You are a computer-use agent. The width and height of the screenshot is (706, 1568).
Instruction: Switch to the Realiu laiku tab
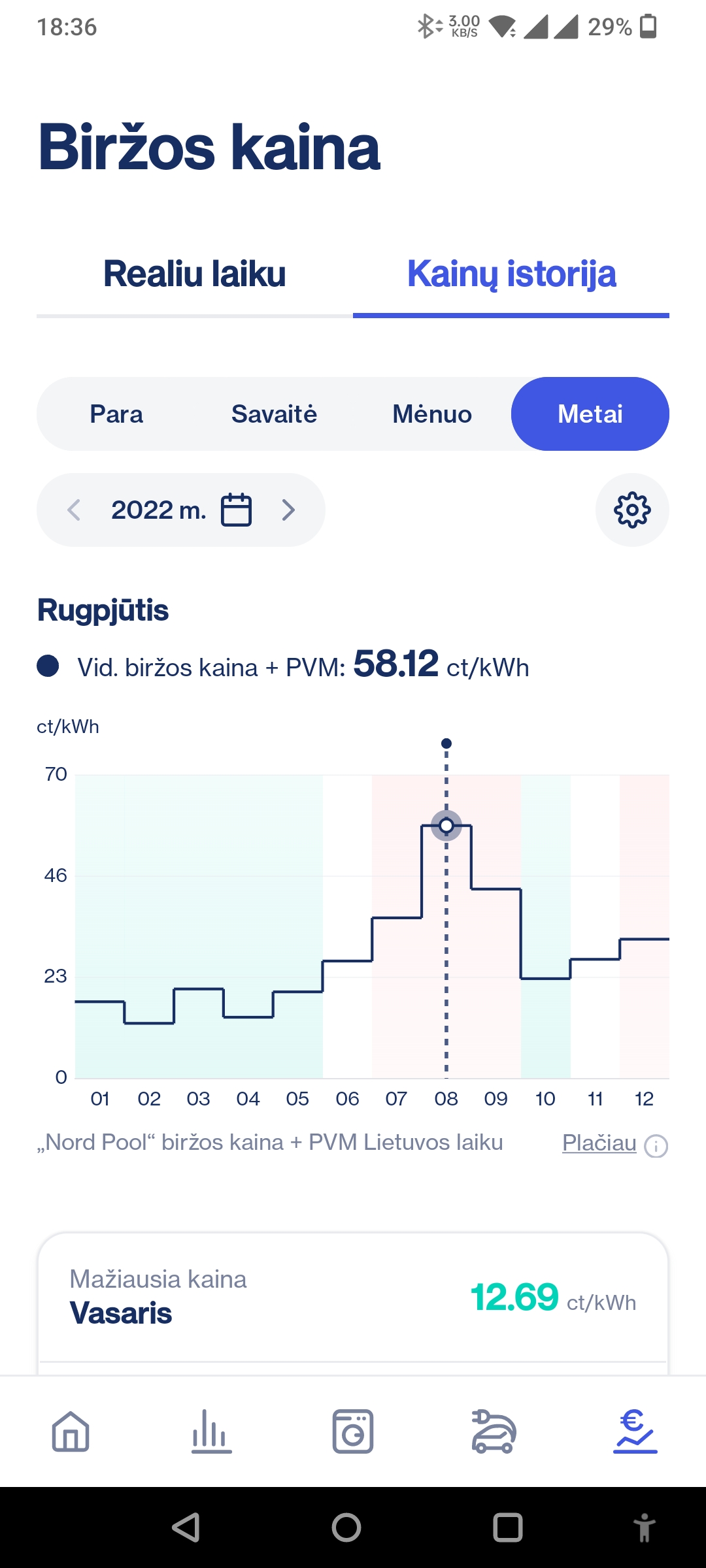(194, 274)
